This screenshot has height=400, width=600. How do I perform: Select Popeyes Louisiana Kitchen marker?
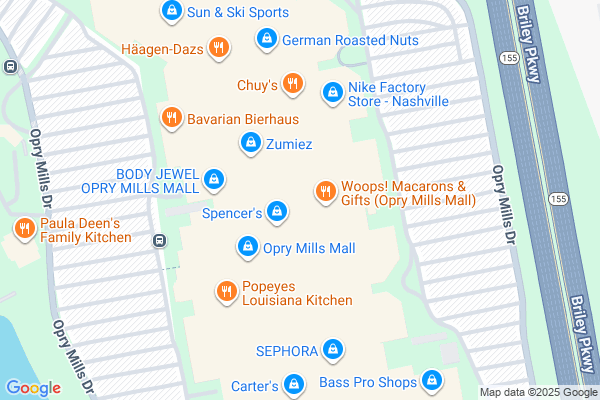coord(227,291)
